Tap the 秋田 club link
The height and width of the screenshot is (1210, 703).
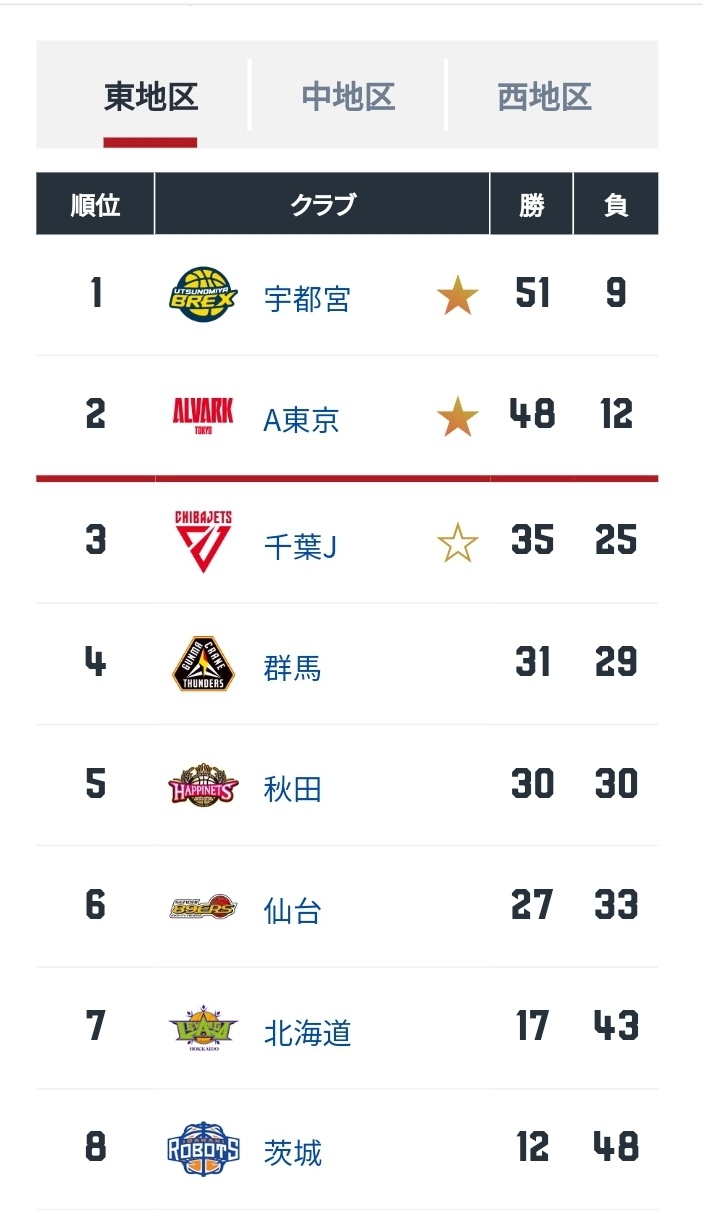(292, 789)
